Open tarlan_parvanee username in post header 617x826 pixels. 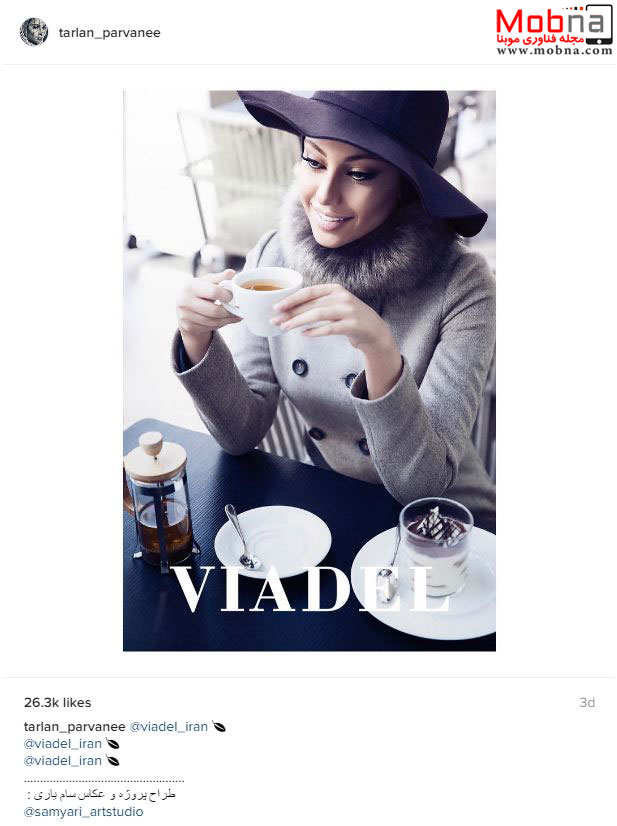(109, 33)
